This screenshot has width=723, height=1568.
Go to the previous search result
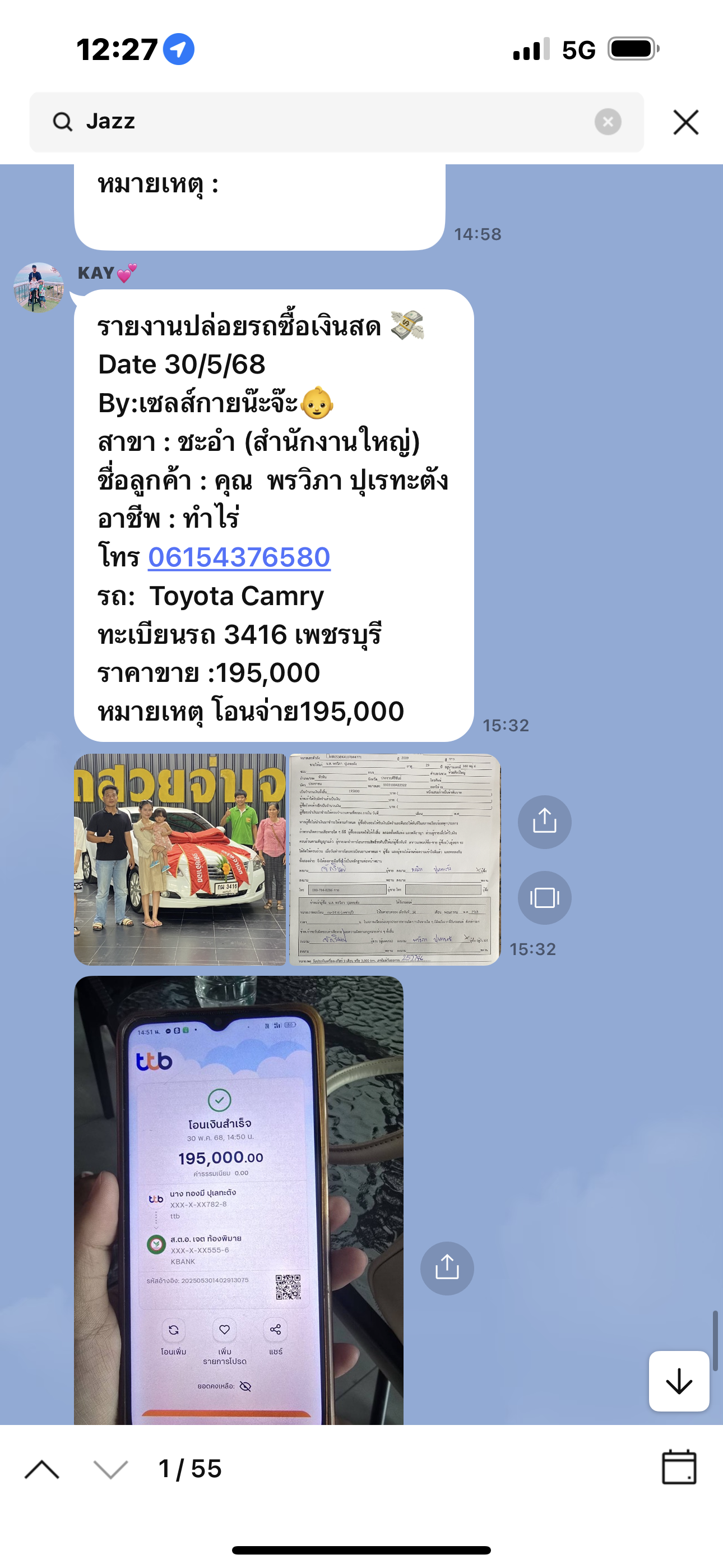tap(41, 1469)
